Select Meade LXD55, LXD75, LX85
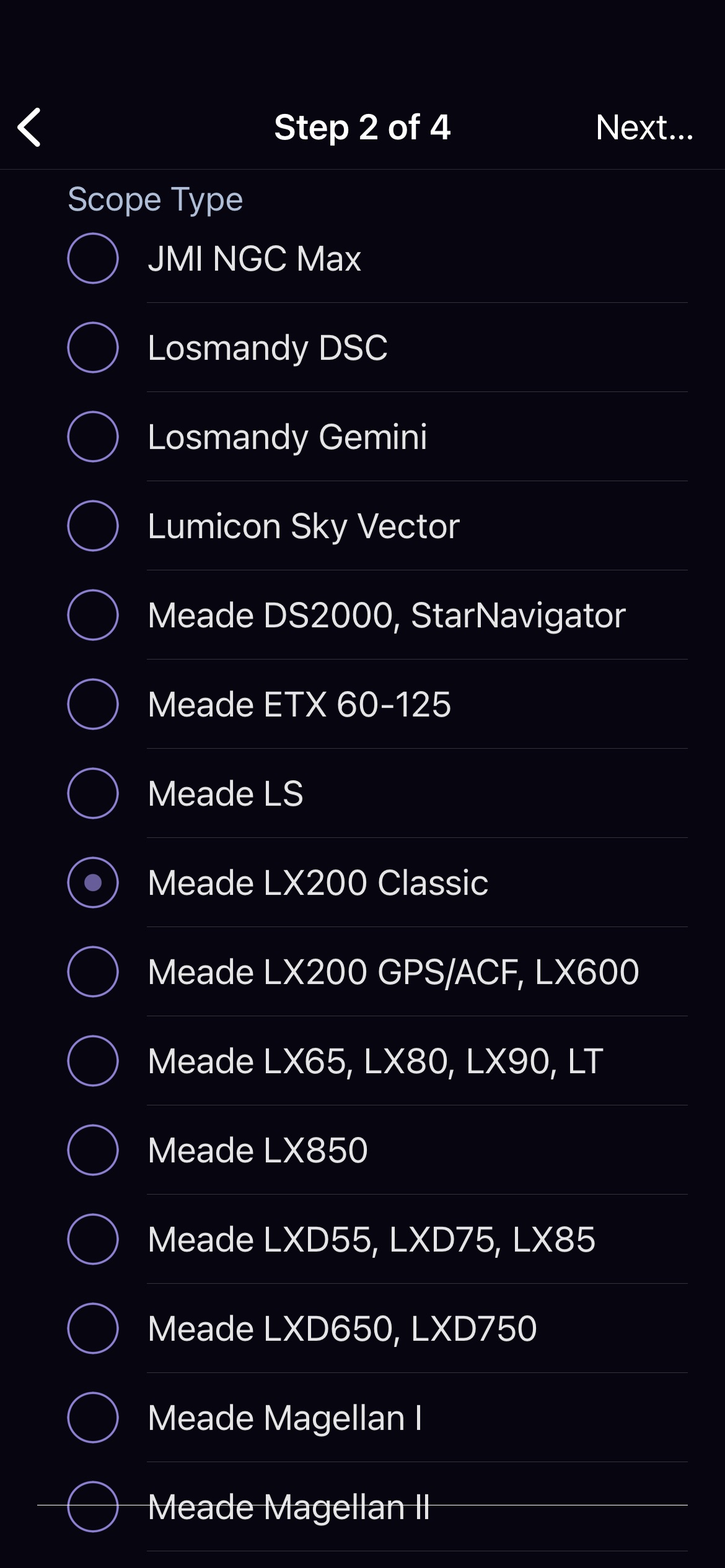Viewport: 725px width, 1568px height. (362, 1239)
